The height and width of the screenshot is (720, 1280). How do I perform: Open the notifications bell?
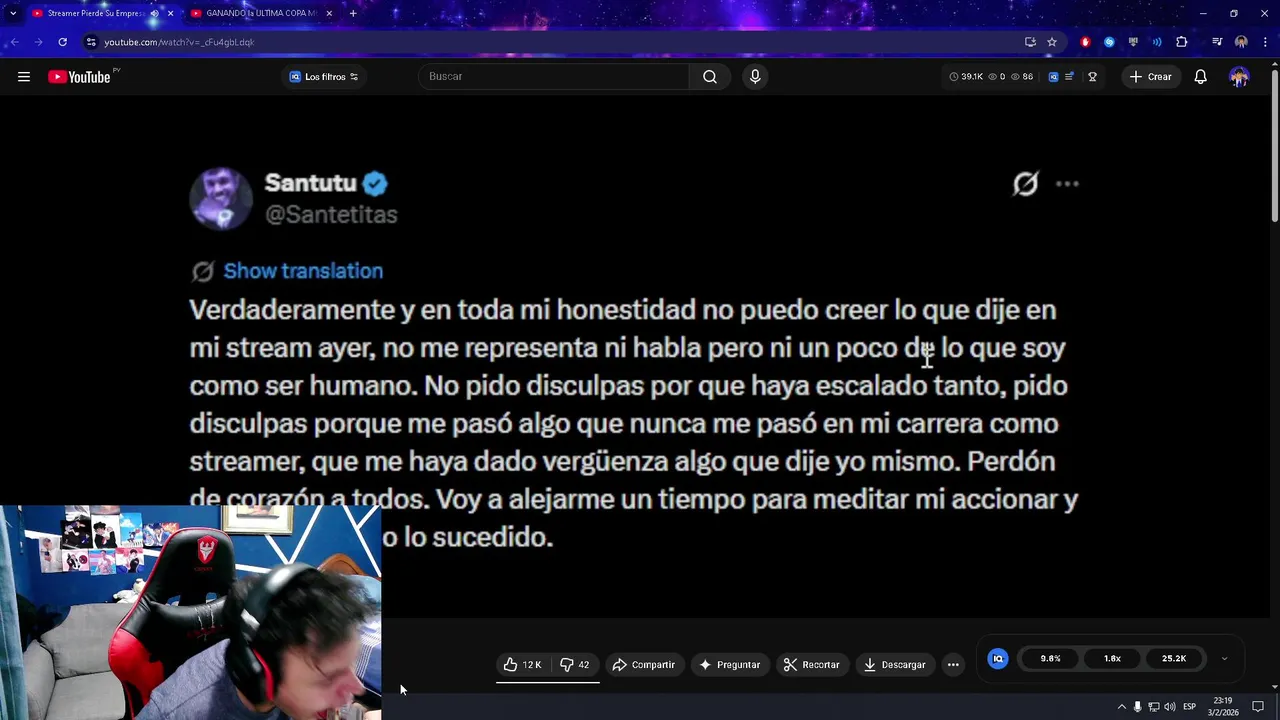(x=1200, y=77)
